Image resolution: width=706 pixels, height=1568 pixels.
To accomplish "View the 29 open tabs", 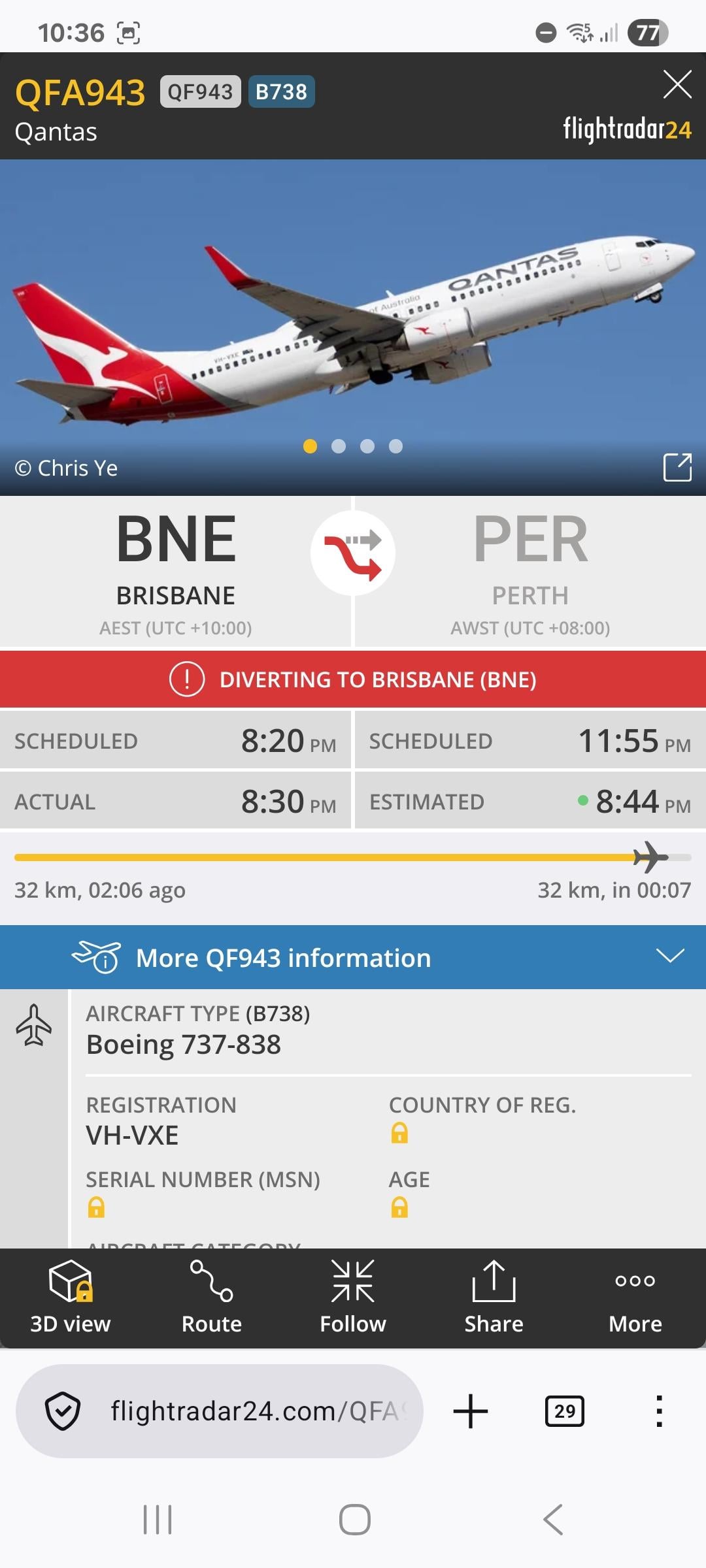I will [x=565, y=1411].
